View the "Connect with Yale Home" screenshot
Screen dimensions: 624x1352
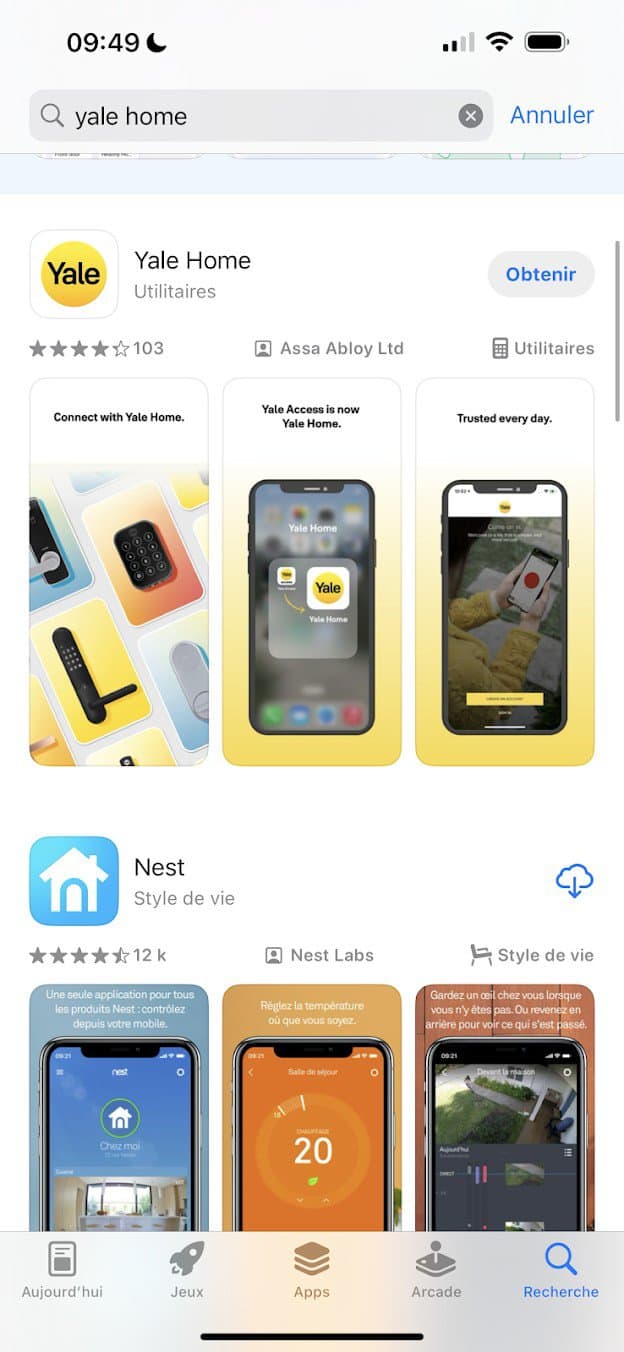pos(119,572)
